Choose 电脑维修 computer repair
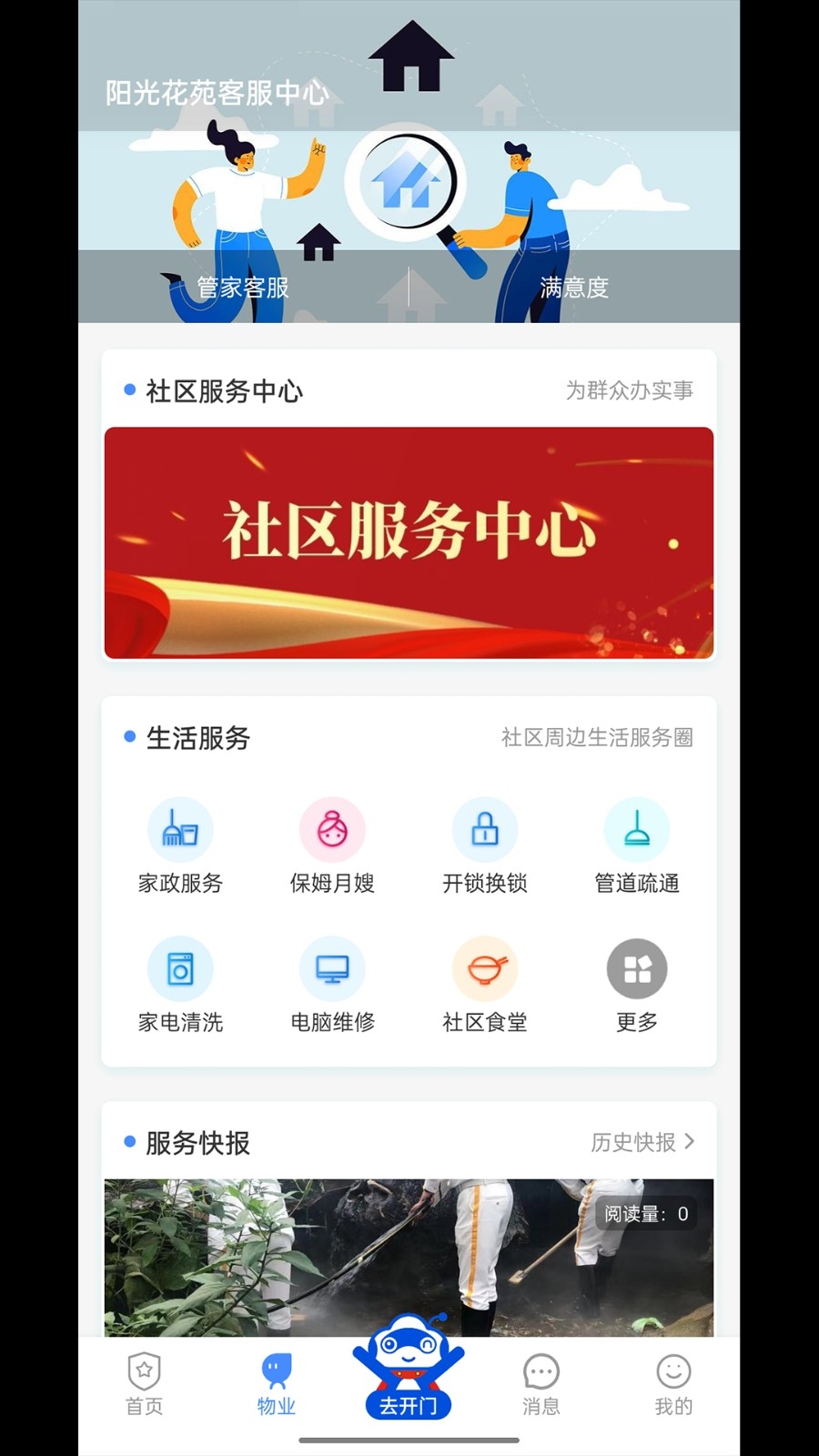Image resolution: width=819 pixels, height=1456 pixels. click(332, 986)
